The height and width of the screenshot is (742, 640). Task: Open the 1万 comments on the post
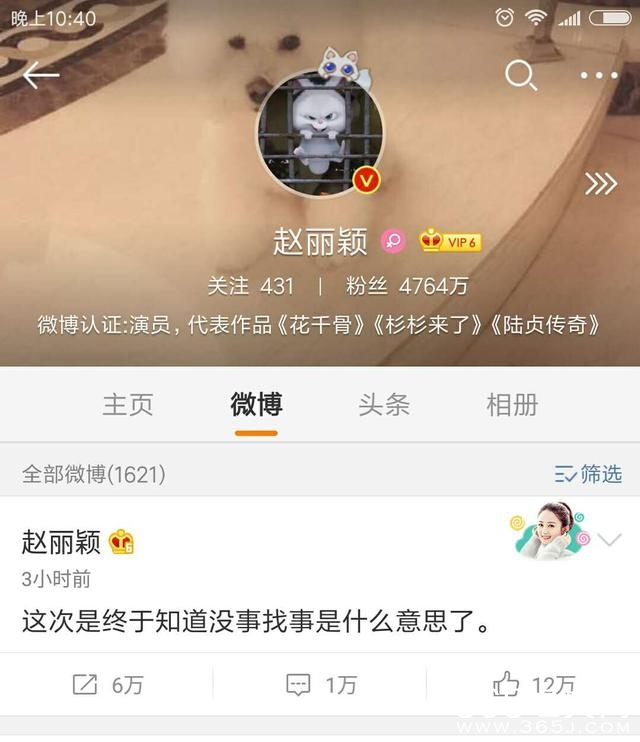tap(320, 685)
